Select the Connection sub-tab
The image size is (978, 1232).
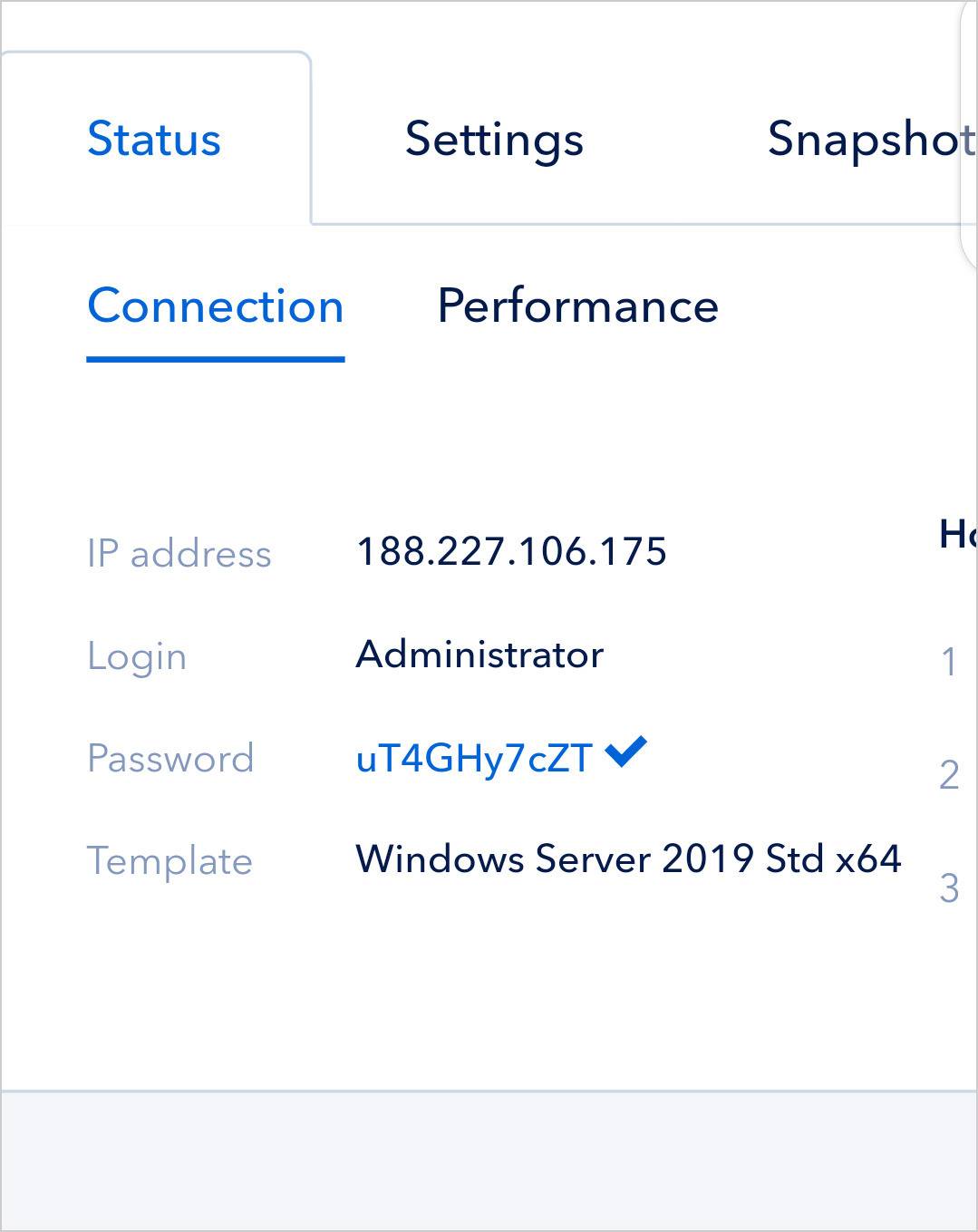click(216, 306)
